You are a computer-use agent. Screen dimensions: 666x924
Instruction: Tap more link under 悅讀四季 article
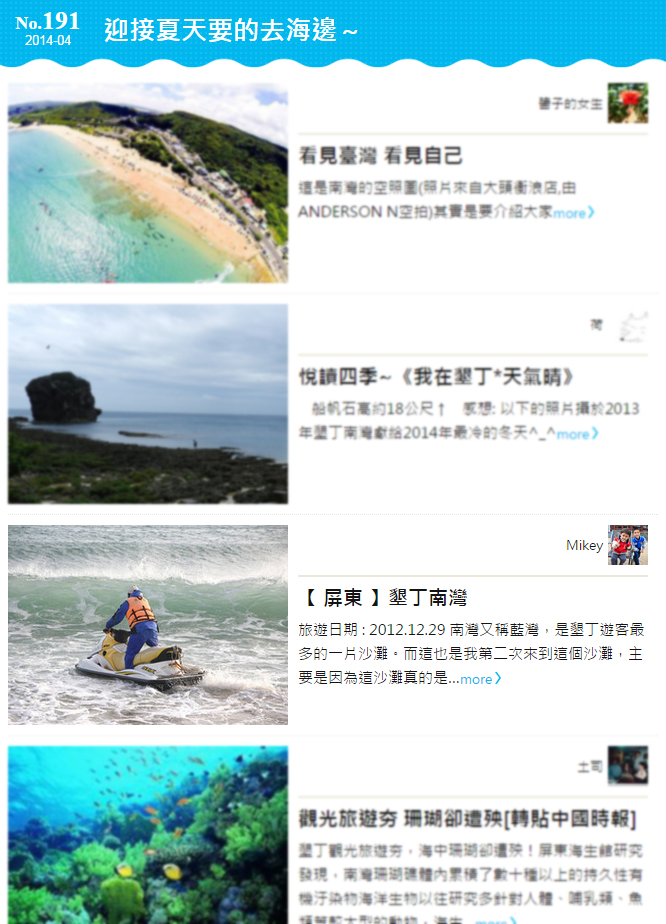577,434
